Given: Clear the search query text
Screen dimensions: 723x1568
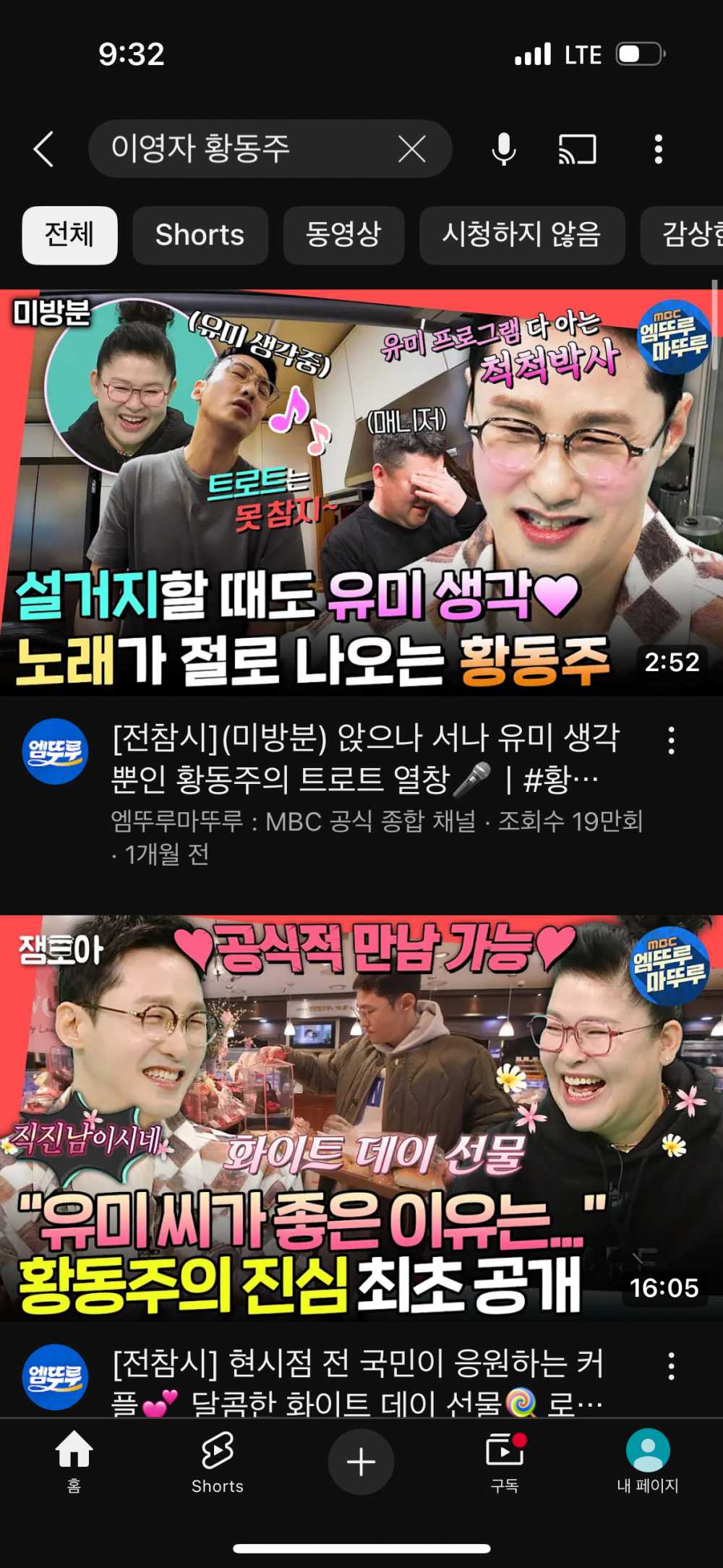Looking at the screenshot, I should pos(412,150).
